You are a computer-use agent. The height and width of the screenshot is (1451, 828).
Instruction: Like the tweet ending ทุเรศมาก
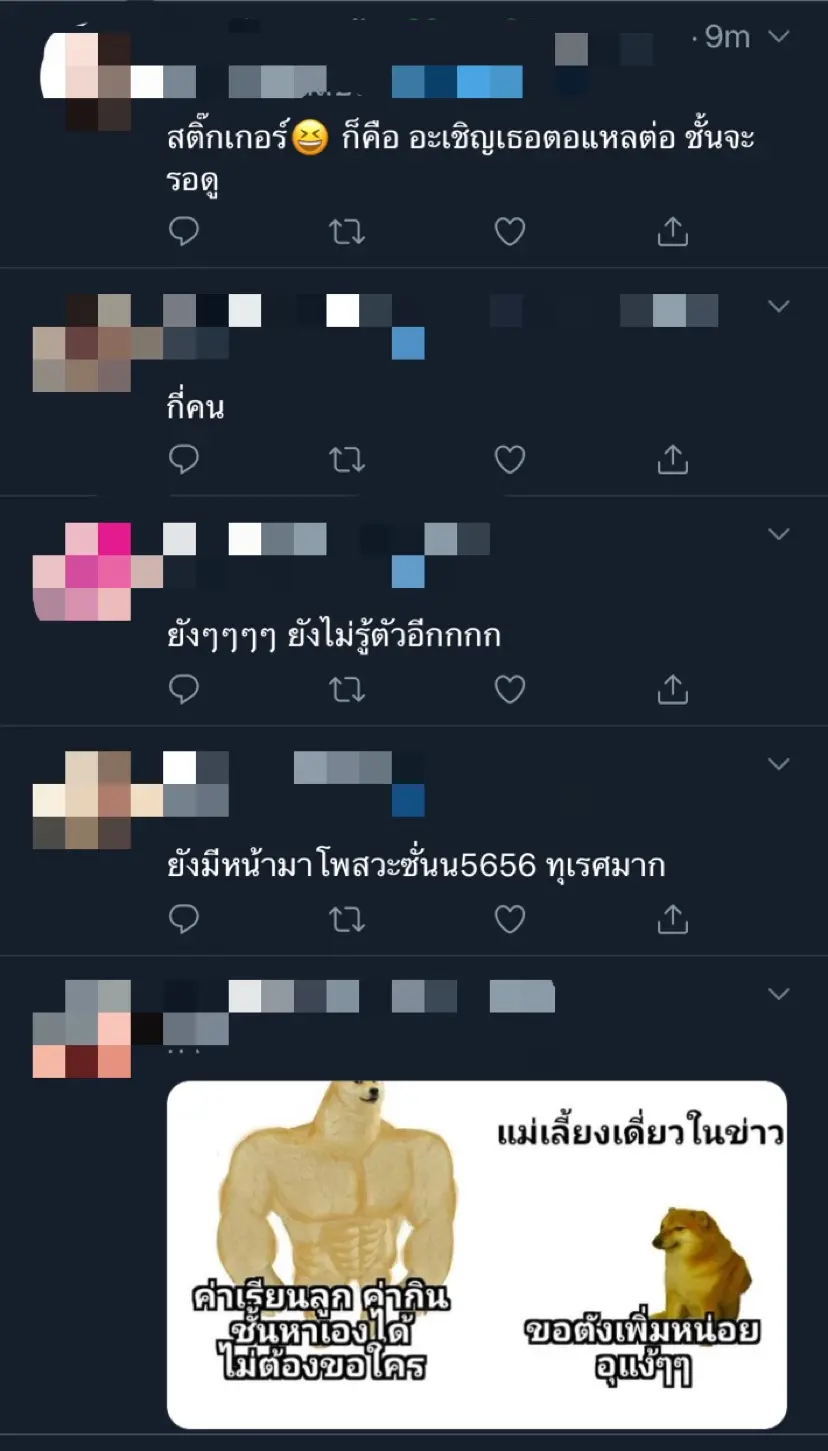coord(510,919)
